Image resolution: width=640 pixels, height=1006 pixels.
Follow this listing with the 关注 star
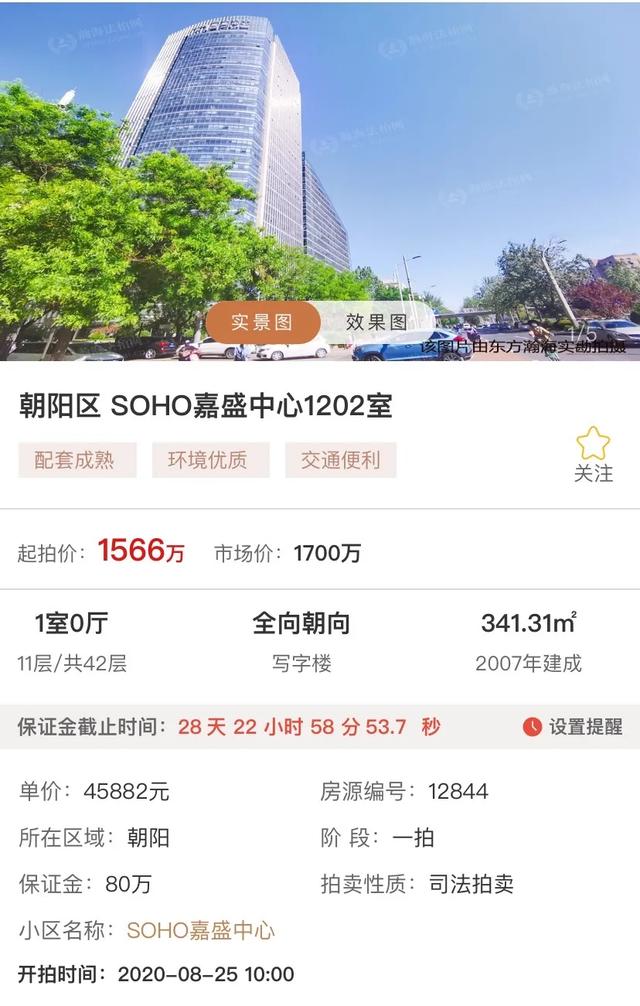click(x=593, y=453)
